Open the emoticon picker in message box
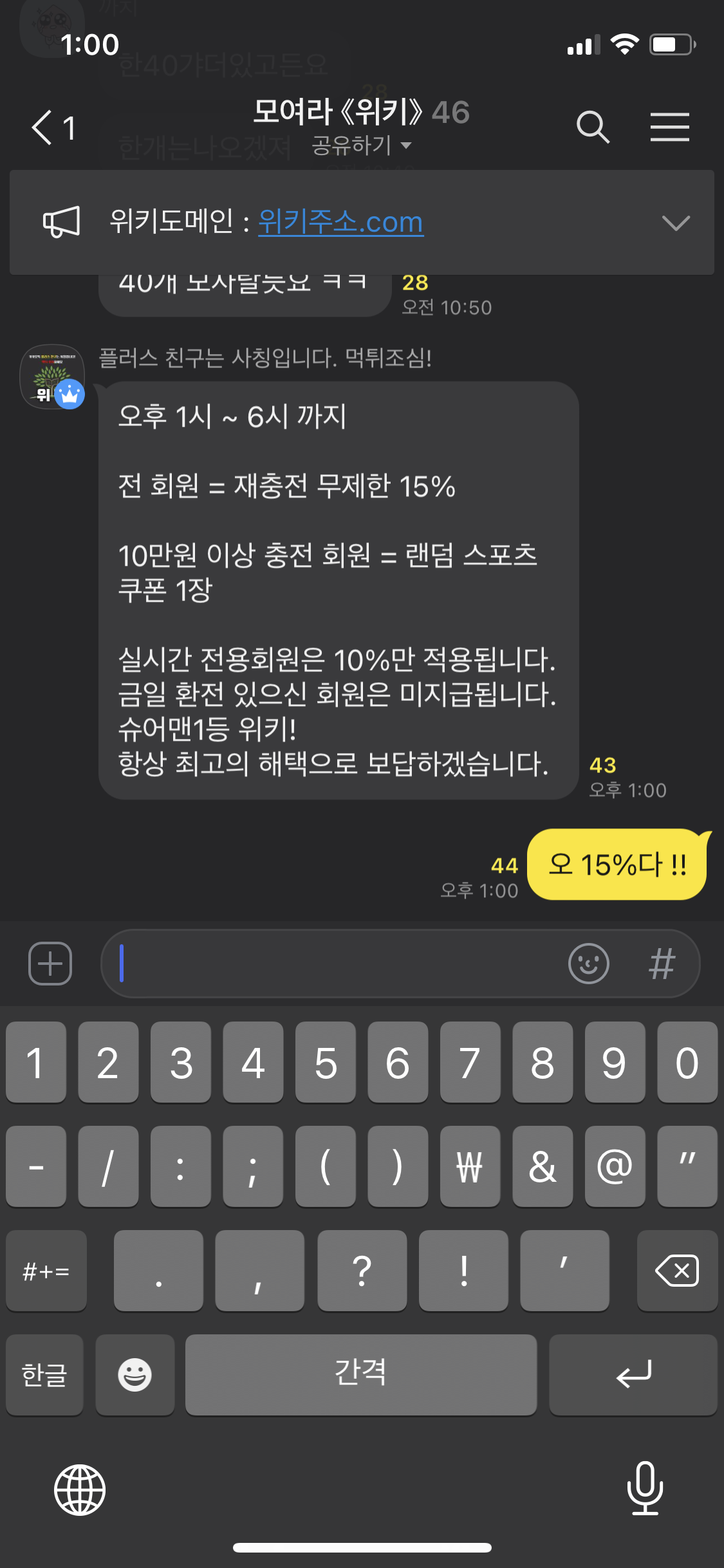This screenshot has width=724, height=1568. click(x=588, y=964)
